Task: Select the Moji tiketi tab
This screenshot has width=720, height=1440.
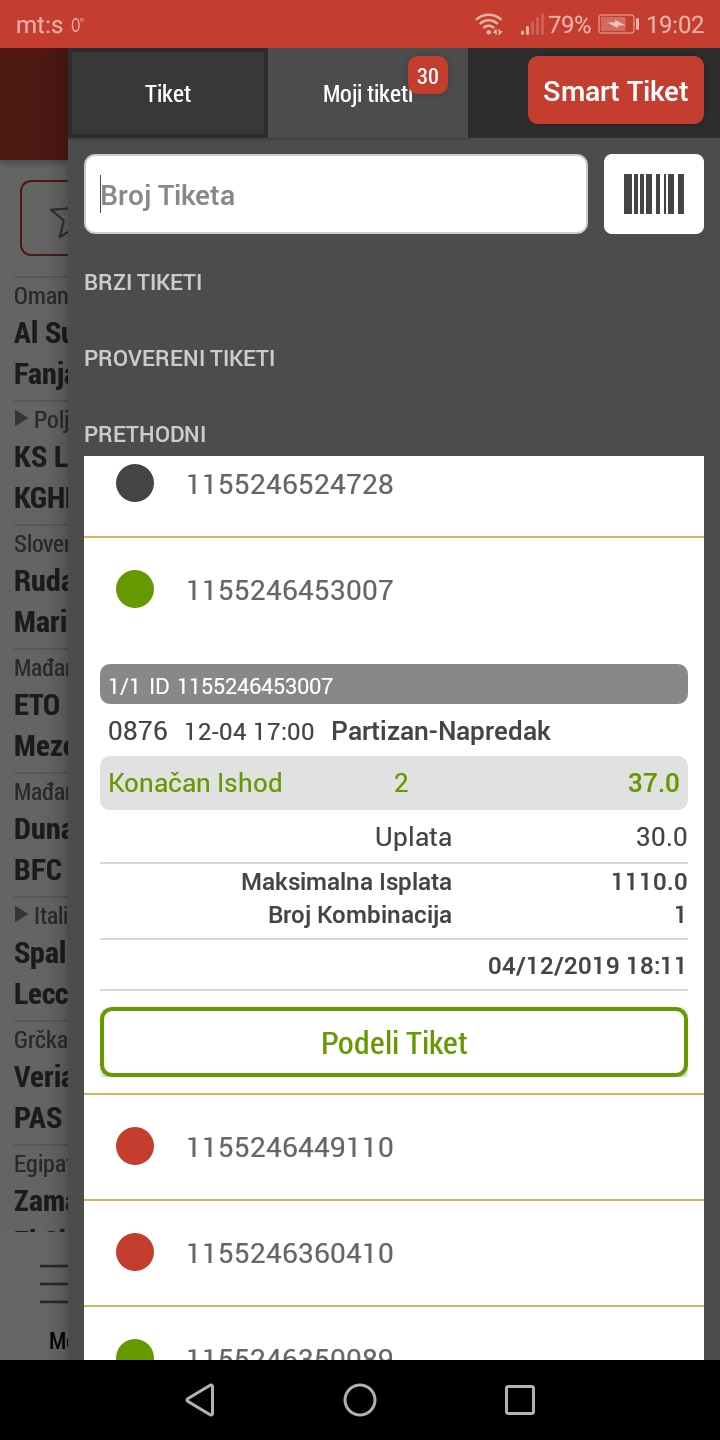Action: point(368,94)
